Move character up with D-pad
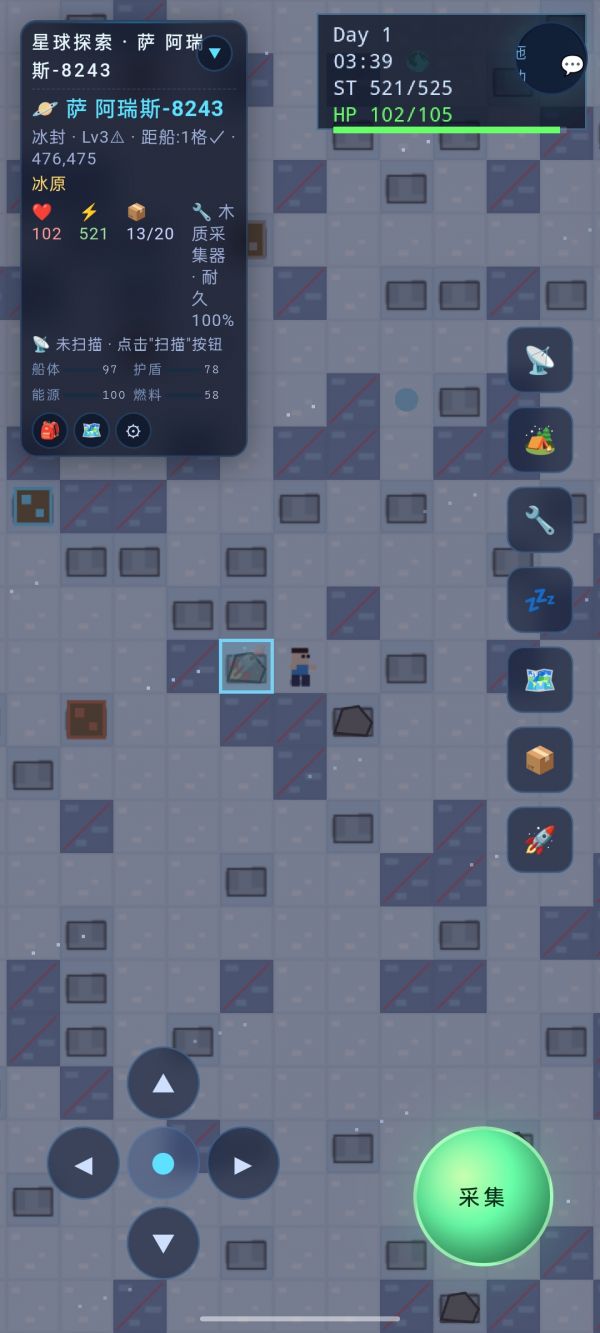 click(163, 1083)
